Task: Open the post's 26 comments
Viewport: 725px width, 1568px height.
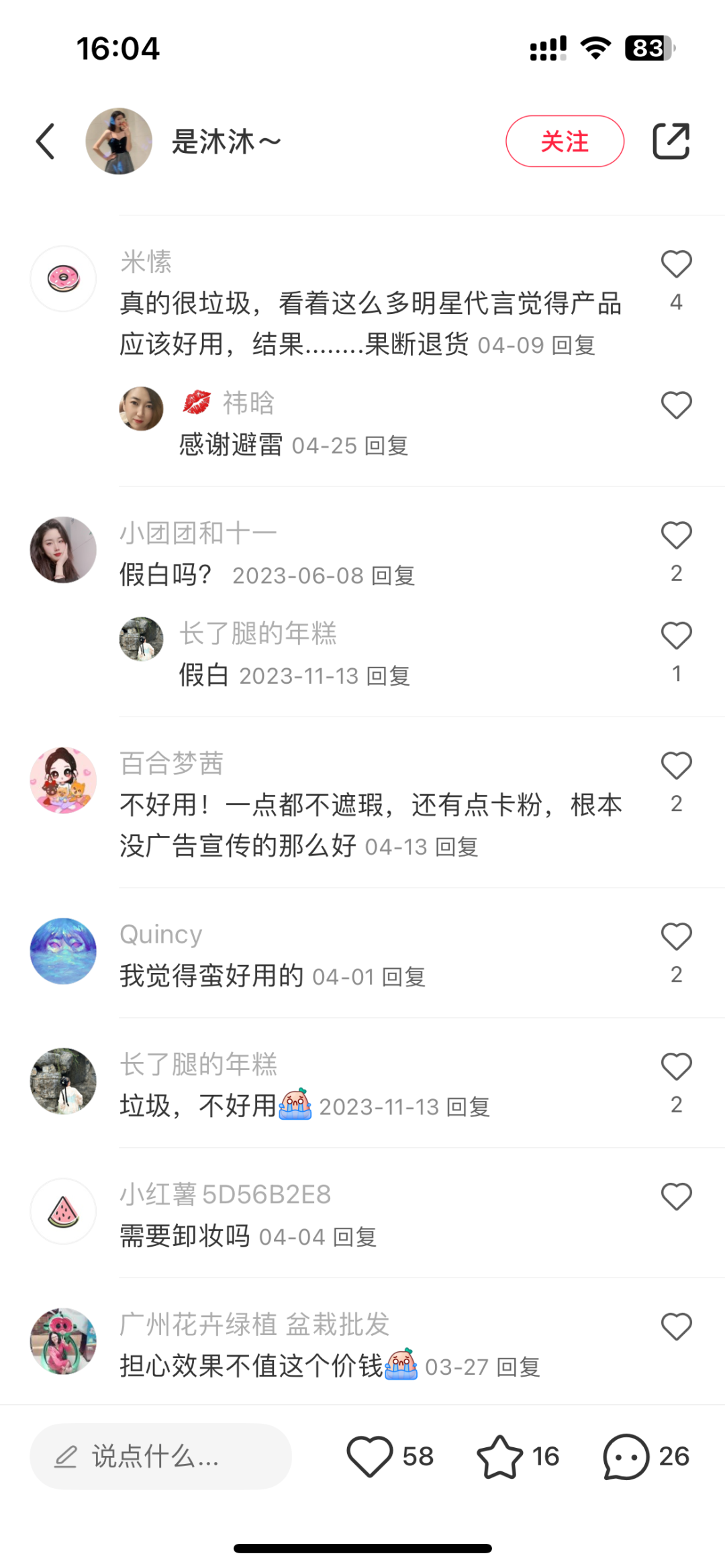Action: (x=626, y=1457)
